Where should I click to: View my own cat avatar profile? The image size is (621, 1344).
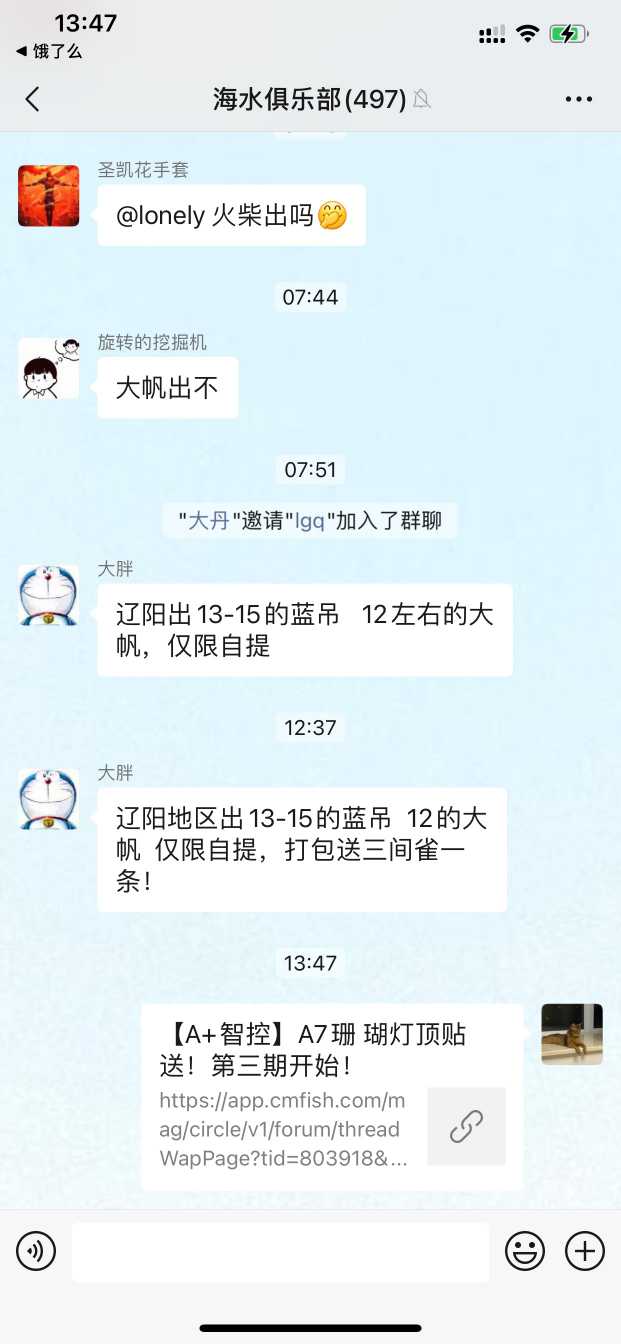(571, 1034)
